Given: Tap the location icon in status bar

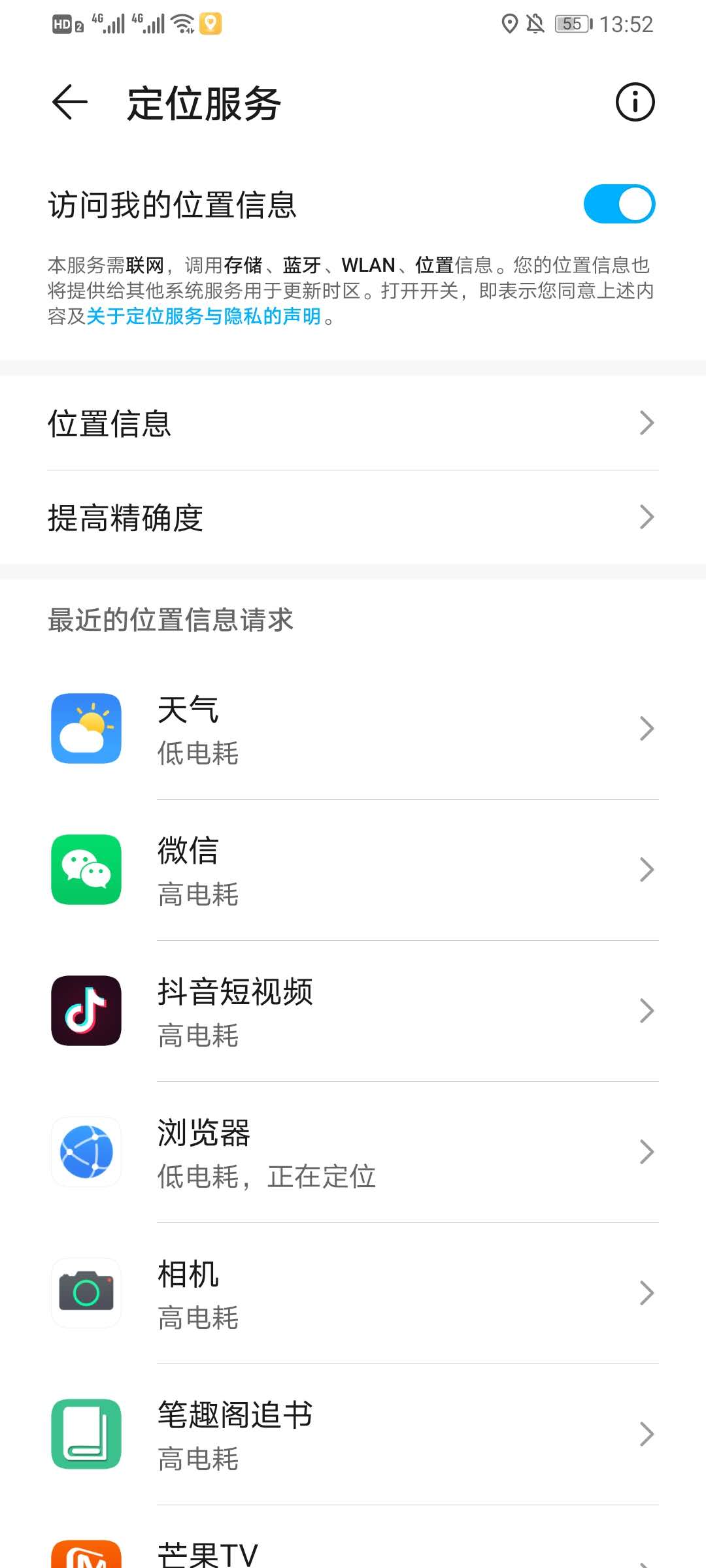Looking at the screenshot, I should click(511, 23).
